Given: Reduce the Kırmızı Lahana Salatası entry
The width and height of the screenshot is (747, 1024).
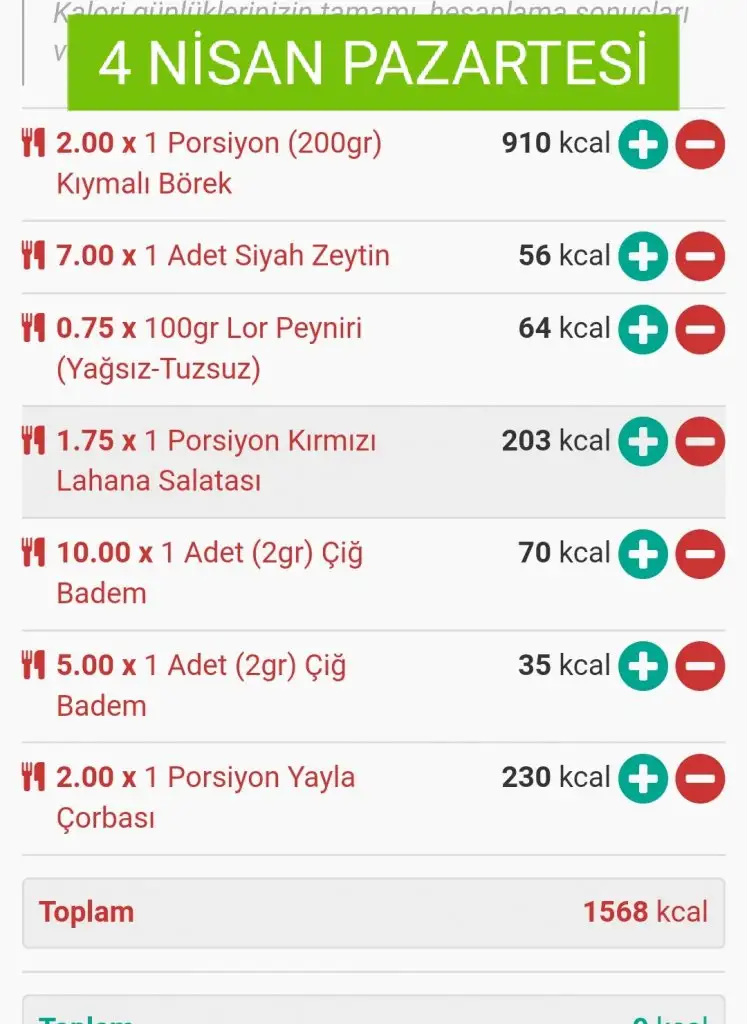Looking at the screenshot, I should (700, 442).
